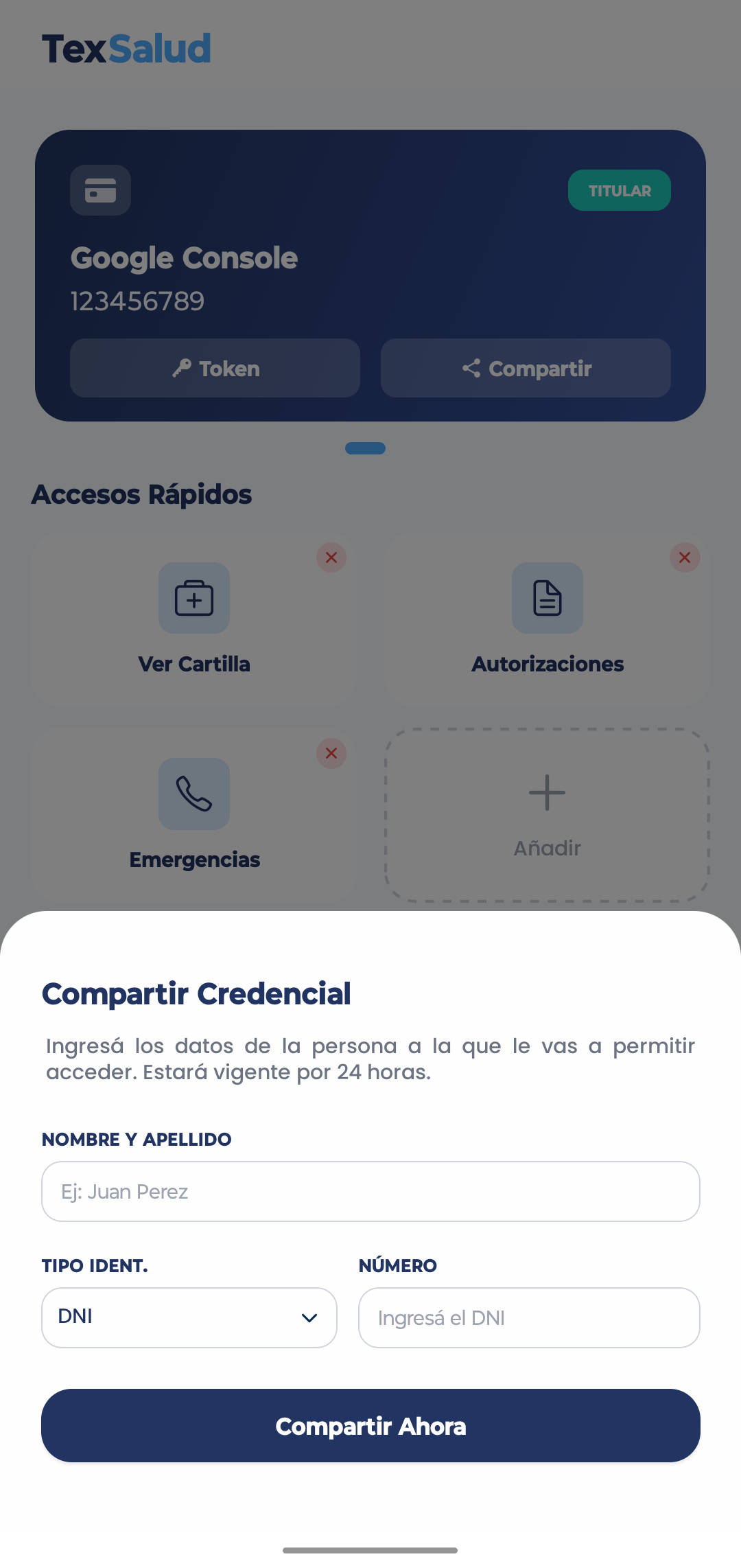Click the credential card icon

(x=100, y=190)
